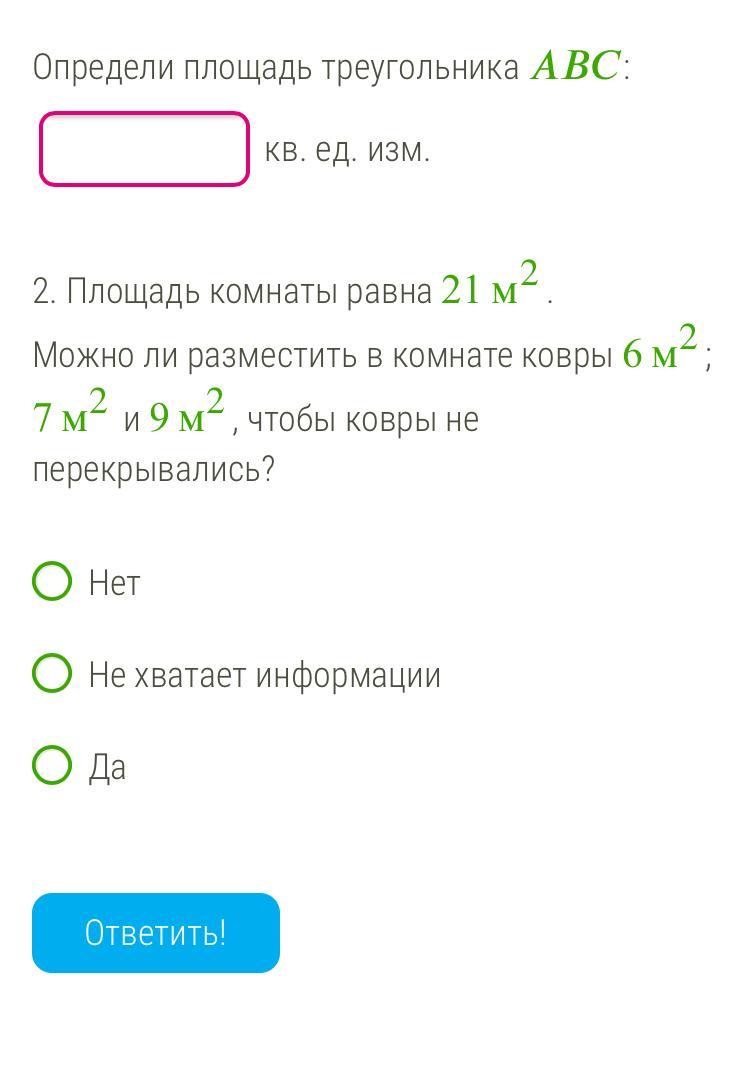Choose "Не хватает информации" option
Image resolution: width=750 pixels, height=1079 pixels.
coord(53,673)
